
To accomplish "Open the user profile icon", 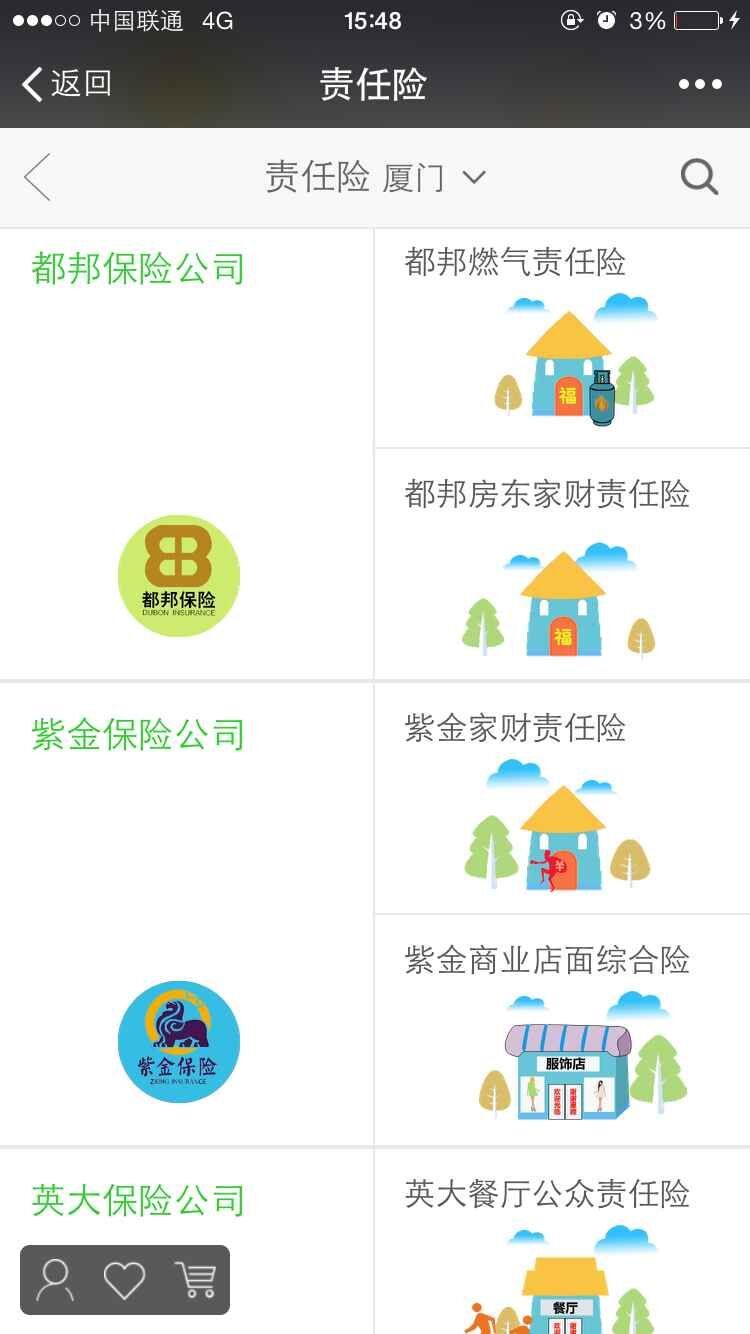I will point(55,1280).
